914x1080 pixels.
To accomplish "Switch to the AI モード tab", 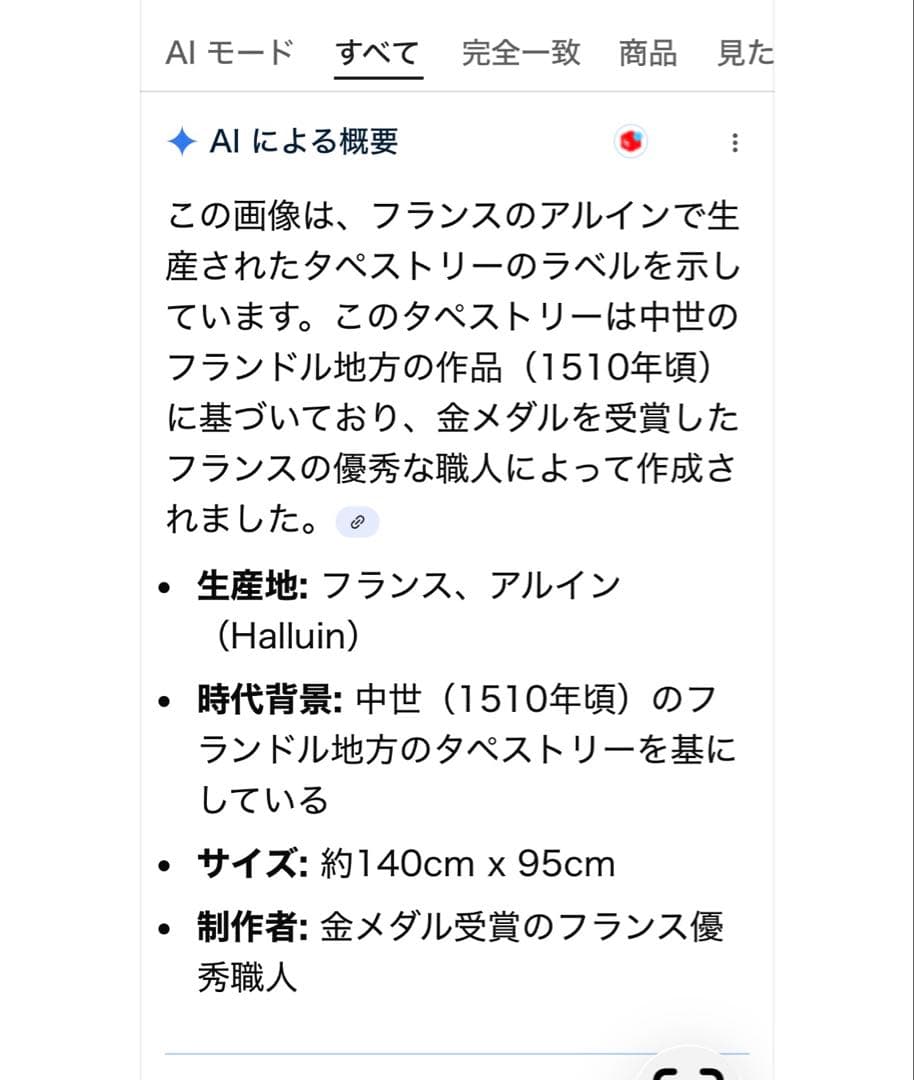I will click(x=229, y=52).
